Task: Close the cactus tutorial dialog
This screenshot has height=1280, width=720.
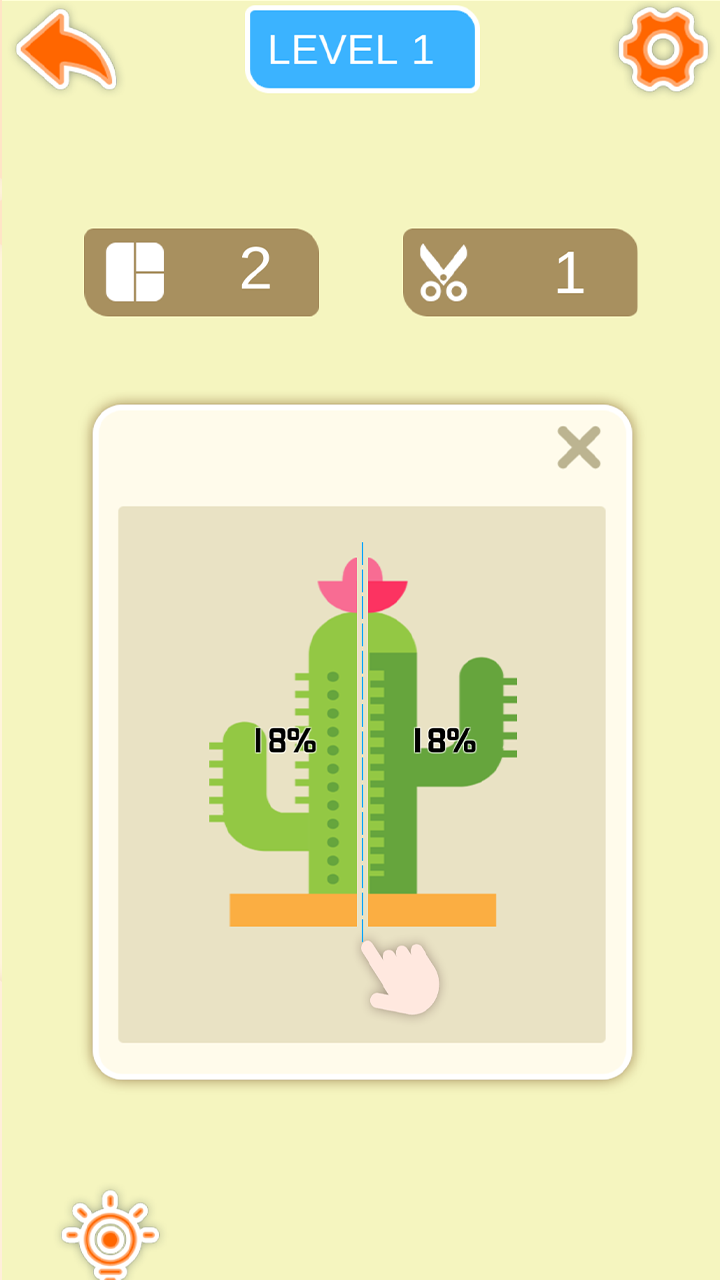Action: (x=579, y=447)
